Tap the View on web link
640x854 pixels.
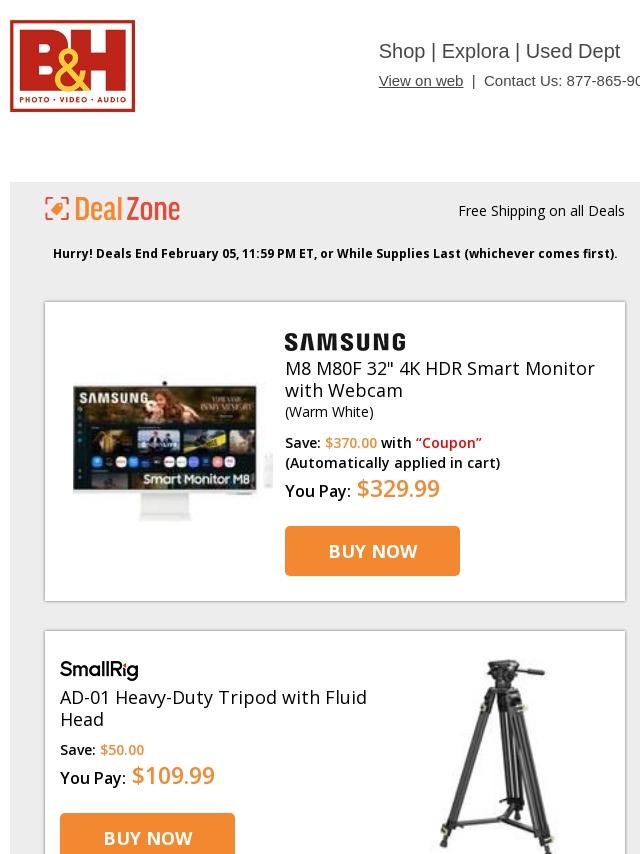tap(420, 81)
